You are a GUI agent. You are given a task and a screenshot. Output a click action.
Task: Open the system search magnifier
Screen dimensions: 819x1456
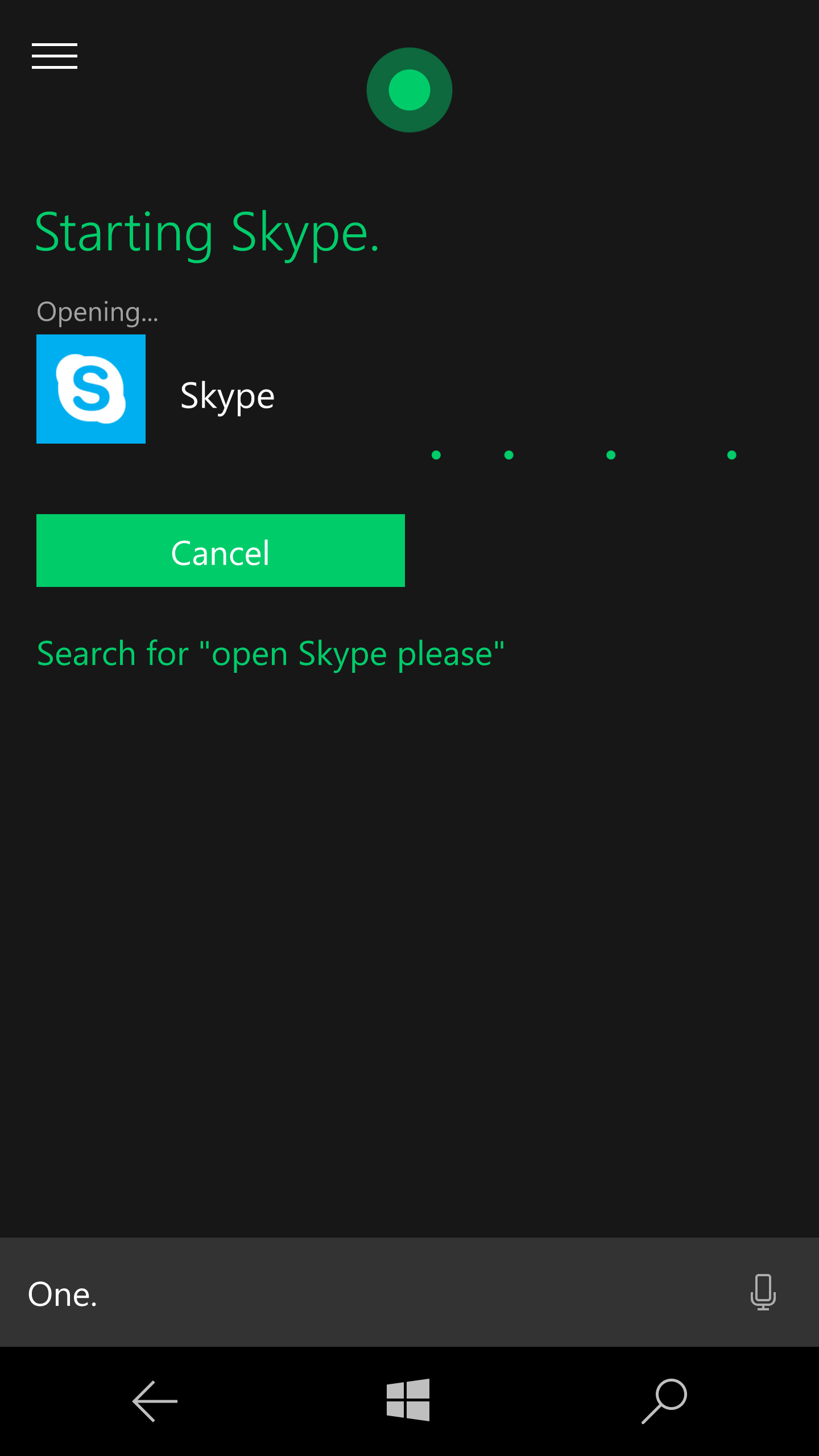pos(664,1401)
